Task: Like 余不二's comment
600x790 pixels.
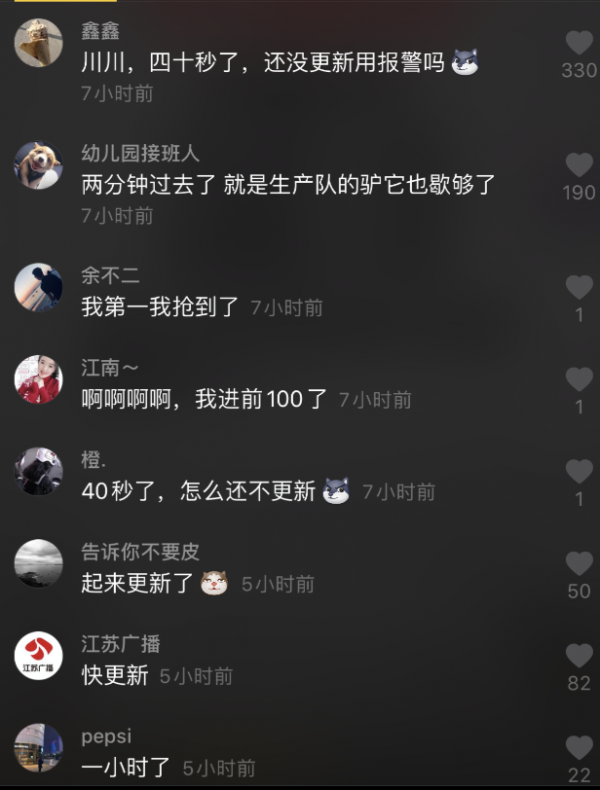Action: 579,288
